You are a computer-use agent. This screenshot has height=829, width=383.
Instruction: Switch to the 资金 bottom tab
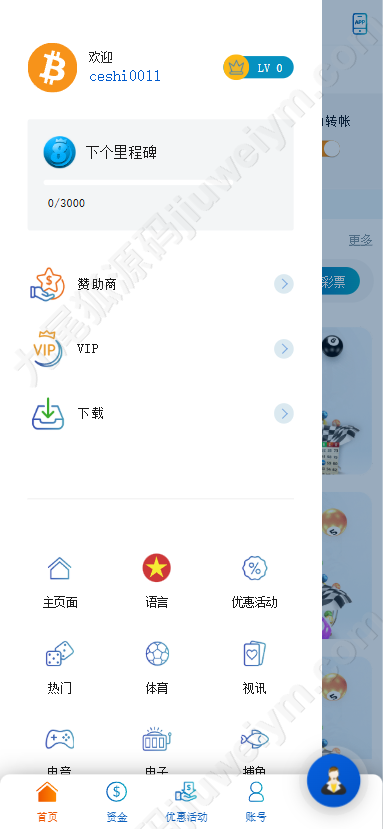click(116, 802)
